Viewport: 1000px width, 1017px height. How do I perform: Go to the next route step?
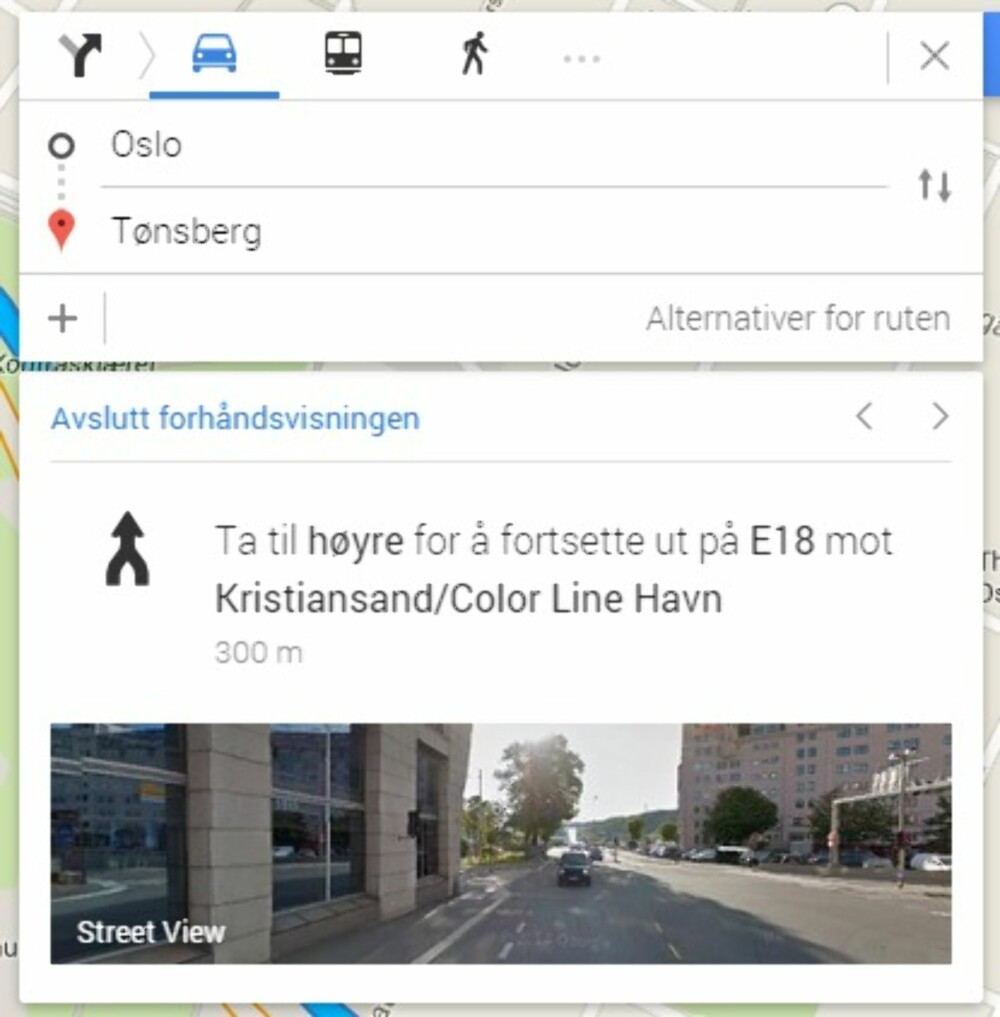[x=939, y=417]
